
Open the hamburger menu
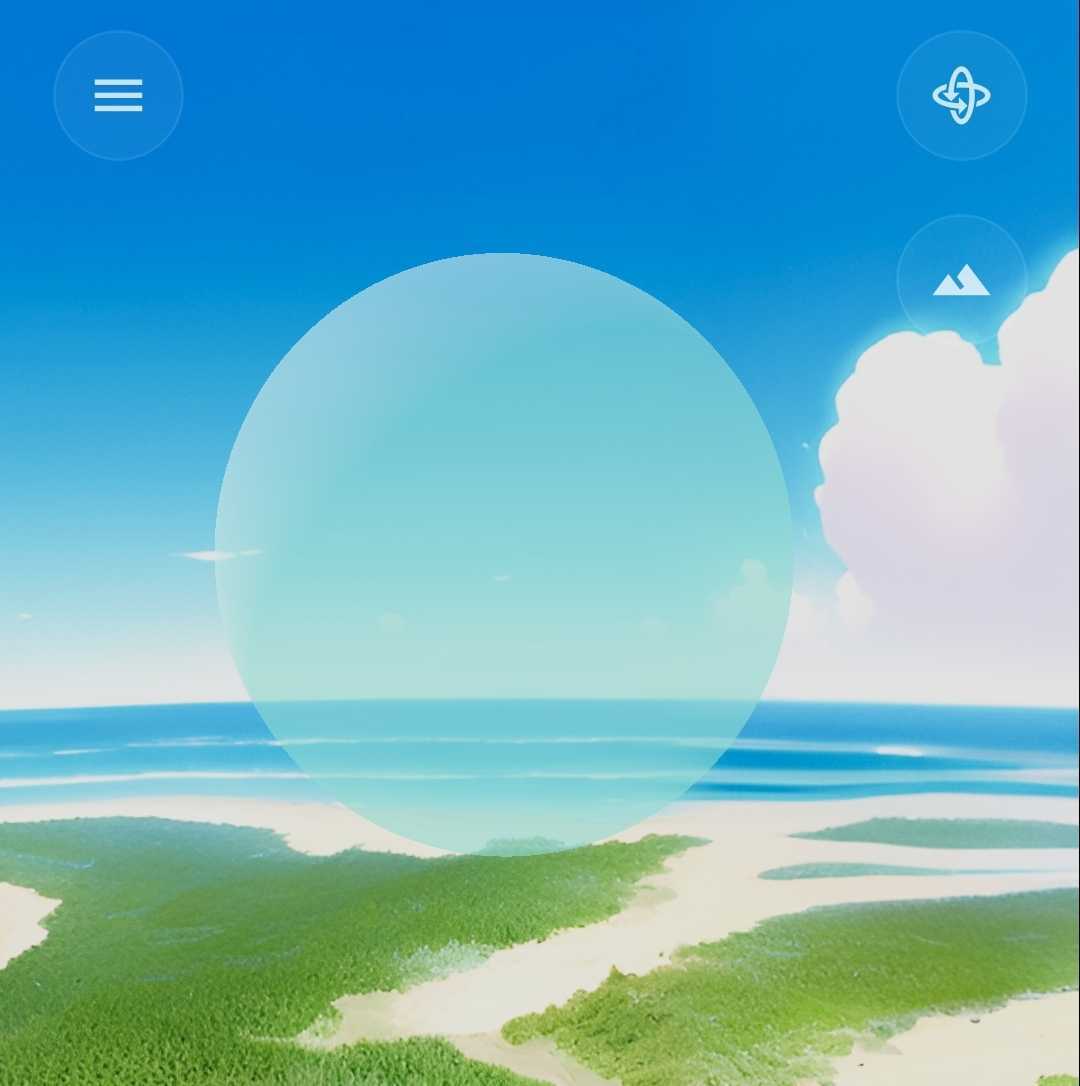(118, 95)
